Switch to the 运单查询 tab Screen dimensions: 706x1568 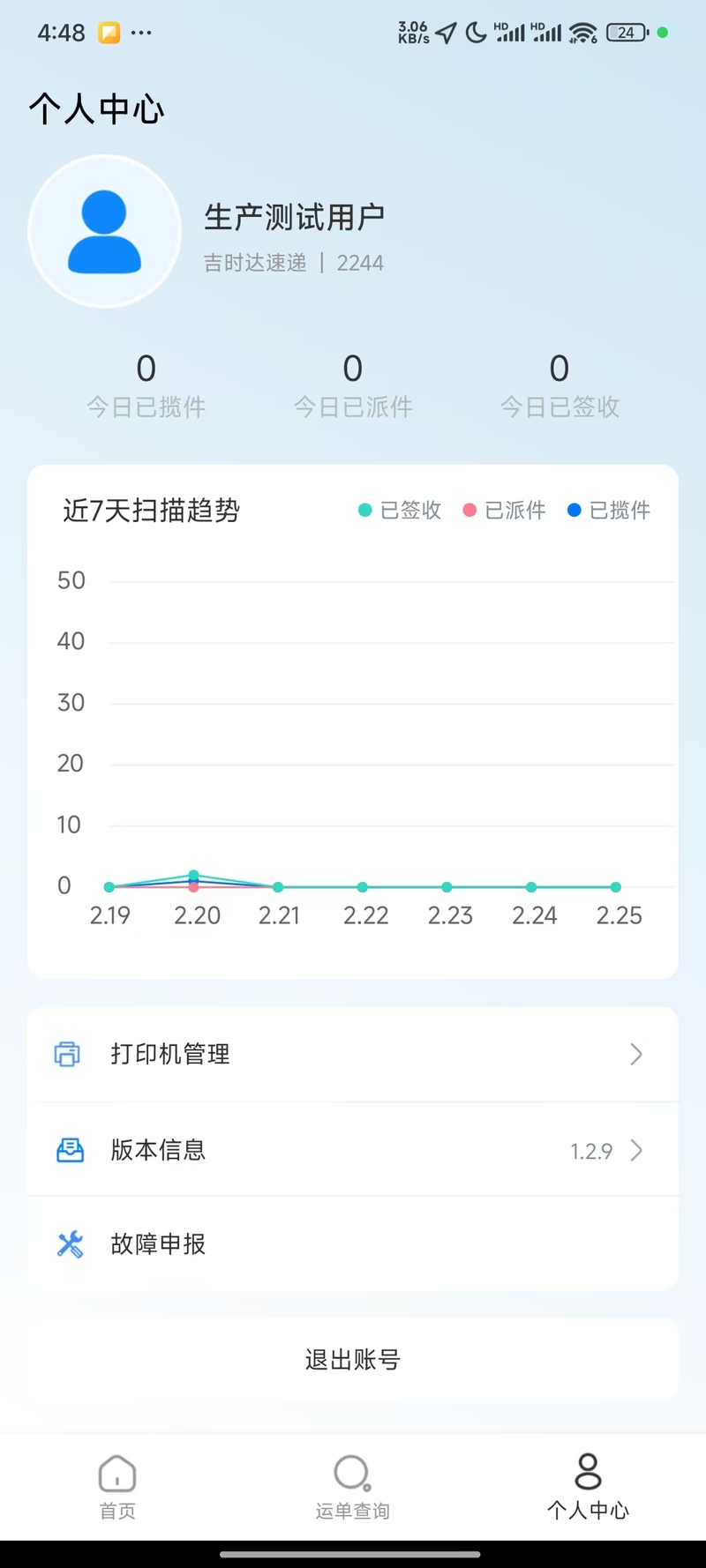point(353,1487)
